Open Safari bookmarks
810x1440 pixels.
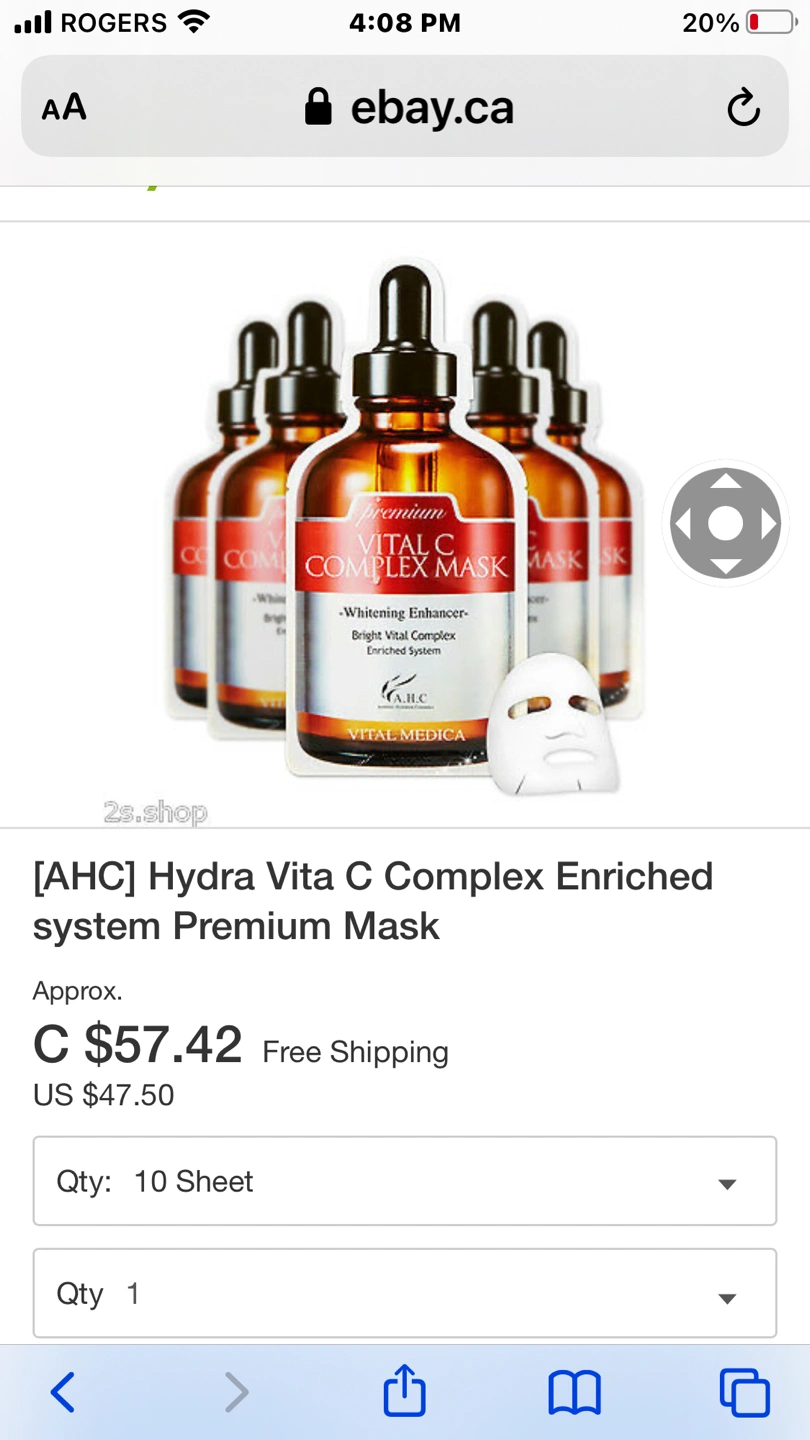click(574, 1392)
